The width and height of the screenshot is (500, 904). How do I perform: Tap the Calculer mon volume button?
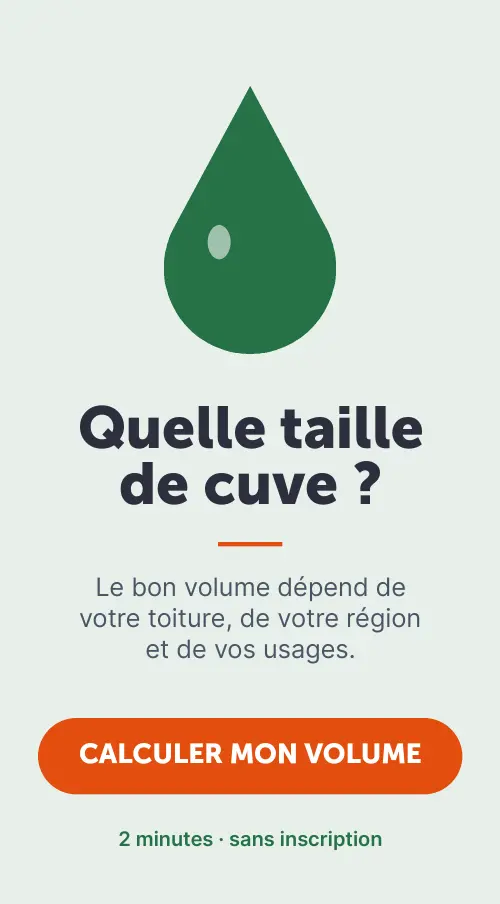250,756
